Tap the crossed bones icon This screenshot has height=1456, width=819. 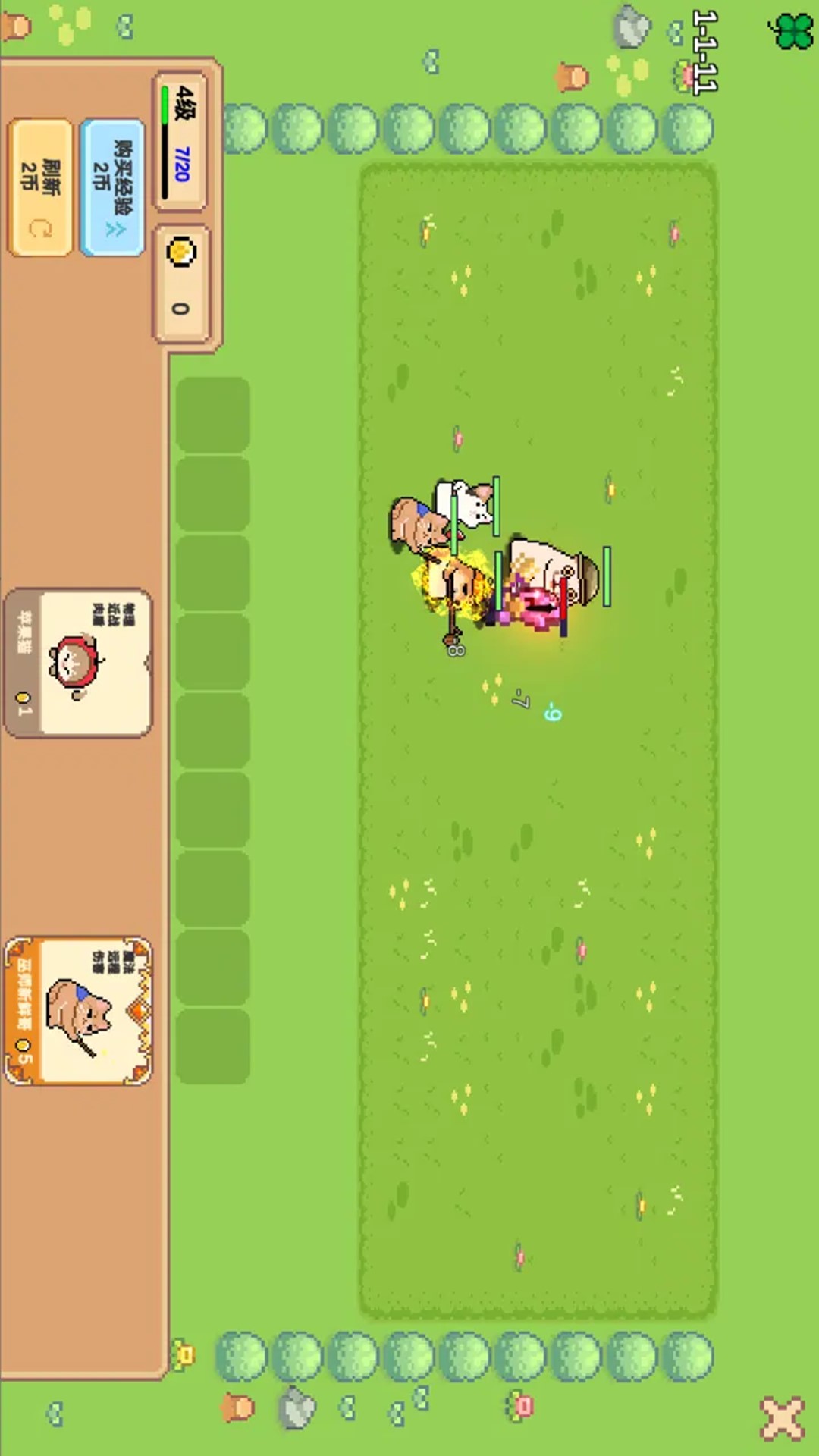783,1418
